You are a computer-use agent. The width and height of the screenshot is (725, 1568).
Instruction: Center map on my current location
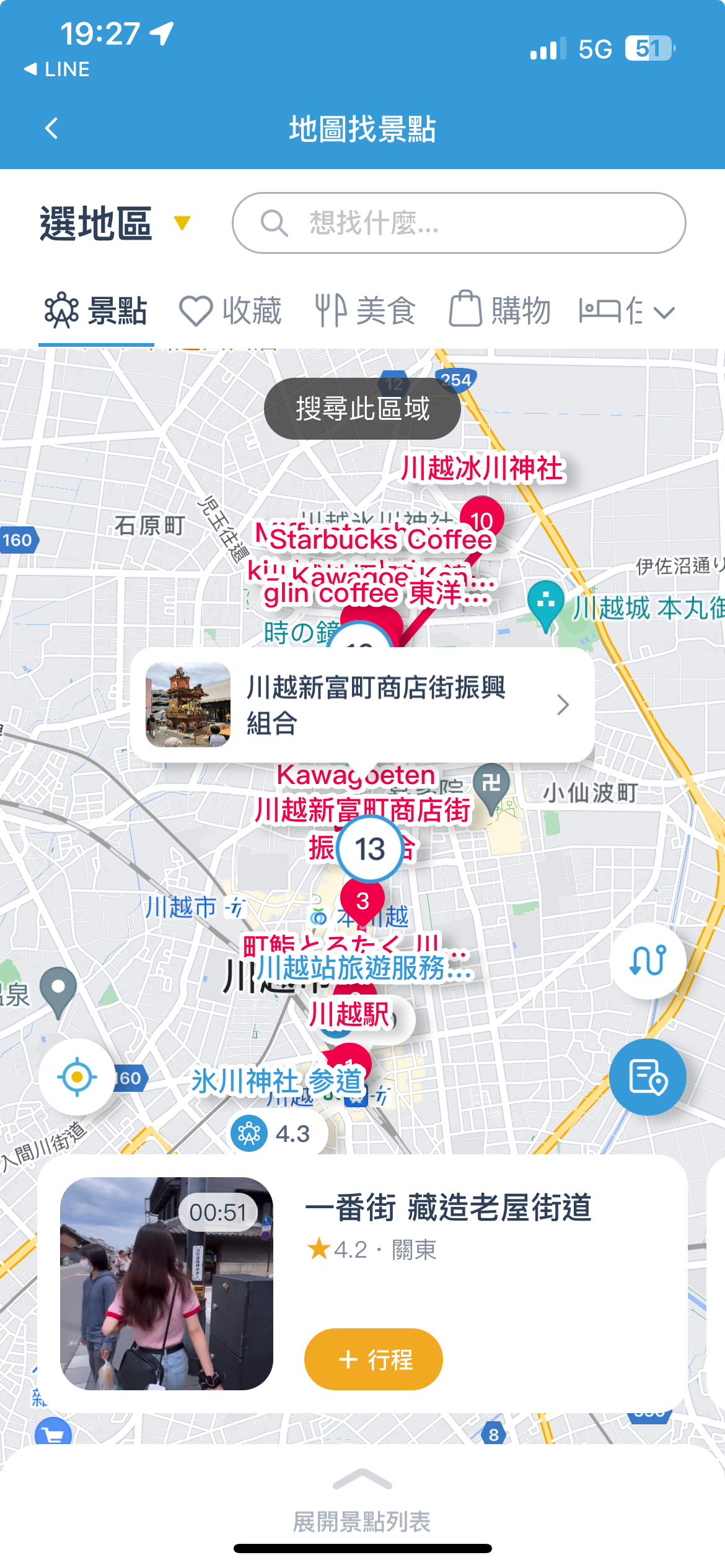pyautogui.click(x=77, y=1077)
